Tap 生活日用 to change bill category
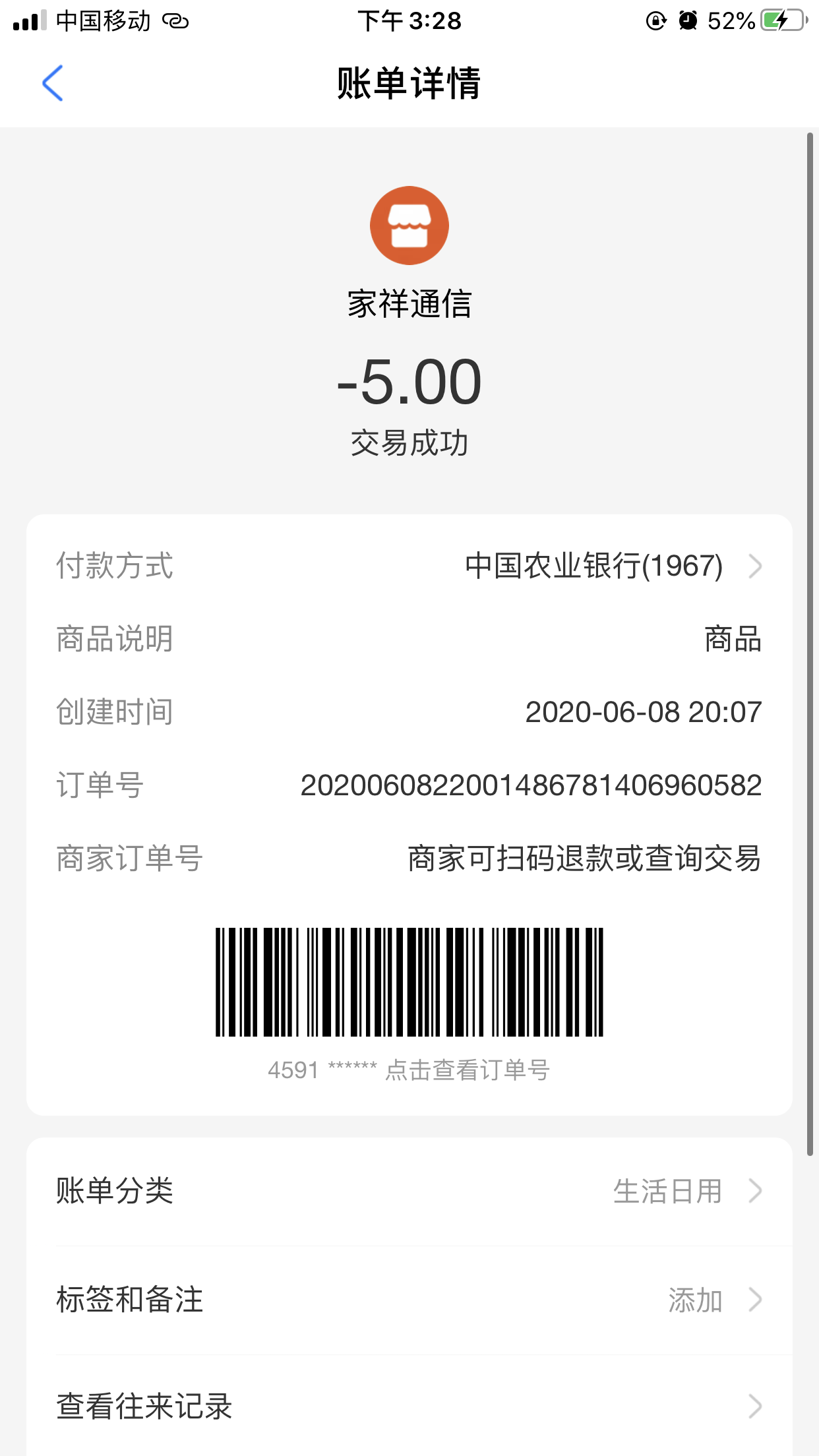819x1456 pixels. click(666, 1190)
